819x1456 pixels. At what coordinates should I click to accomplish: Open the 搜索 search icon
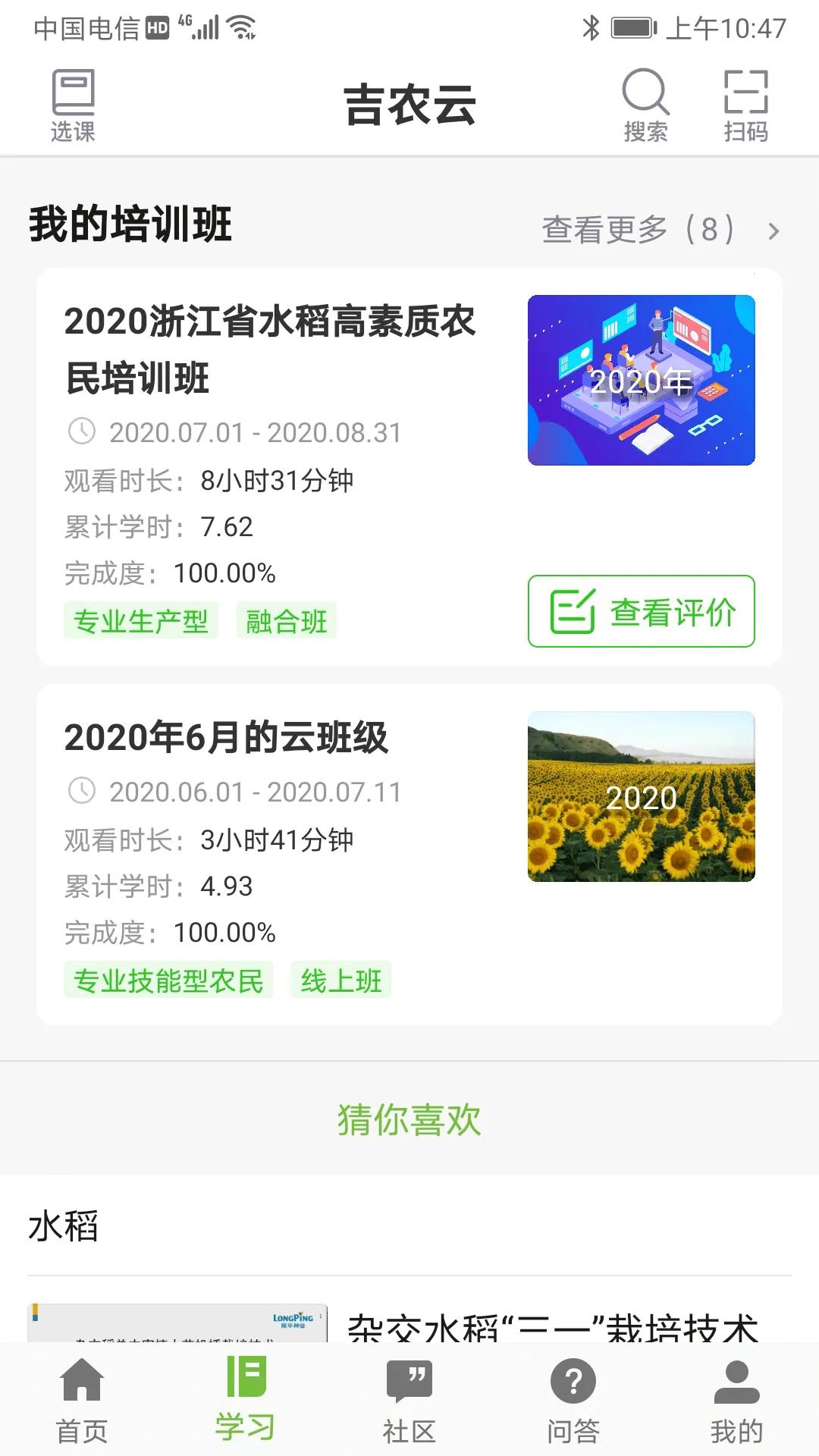click(645, 106)
